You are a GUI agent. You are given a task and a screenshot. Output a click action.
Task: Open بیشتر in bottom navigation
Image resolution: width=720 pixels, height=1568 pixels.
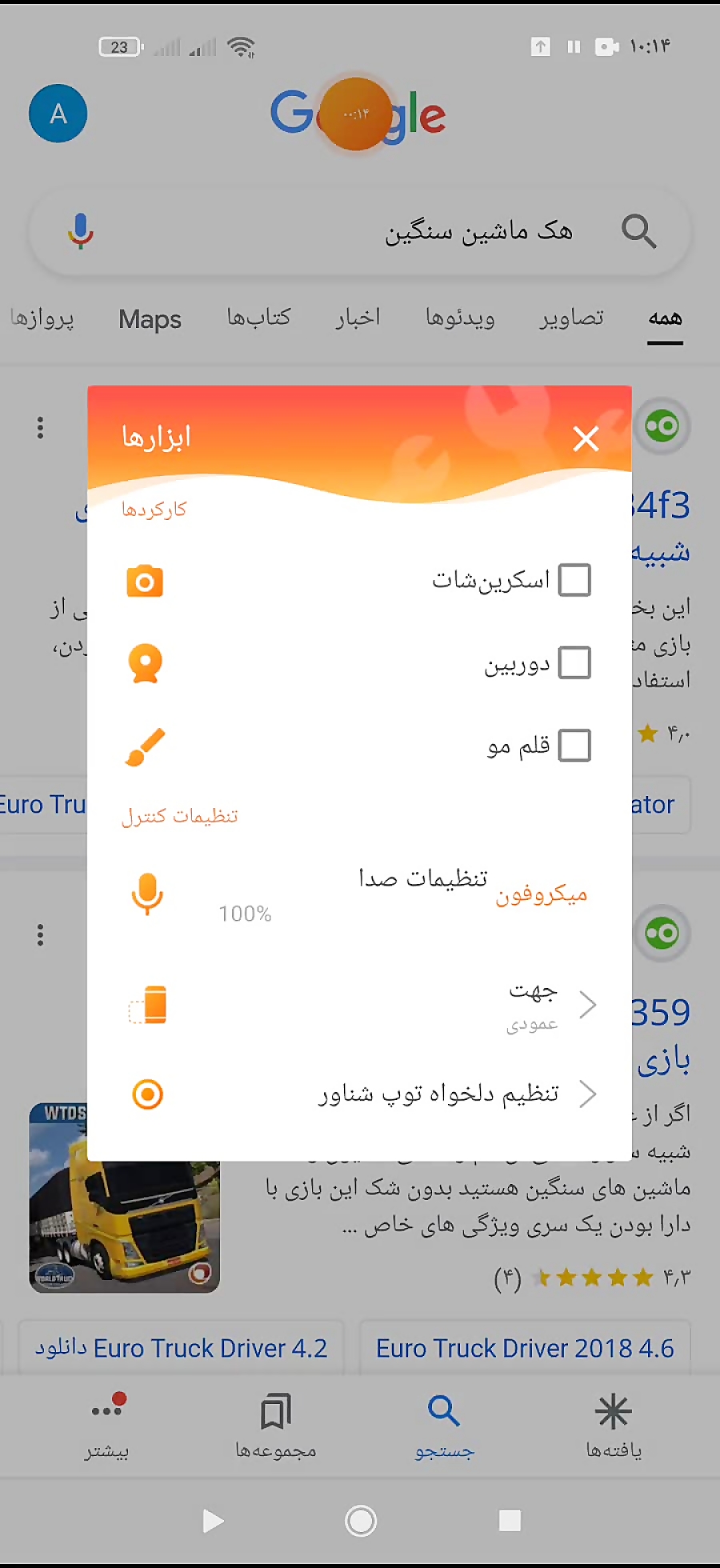click(x=107, y=1426)
